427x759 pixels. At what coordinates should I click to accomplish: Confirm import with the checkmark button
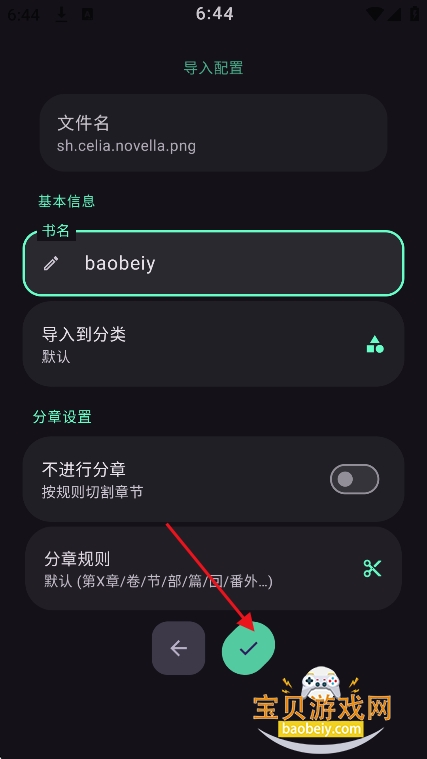(x=248, y=648)
